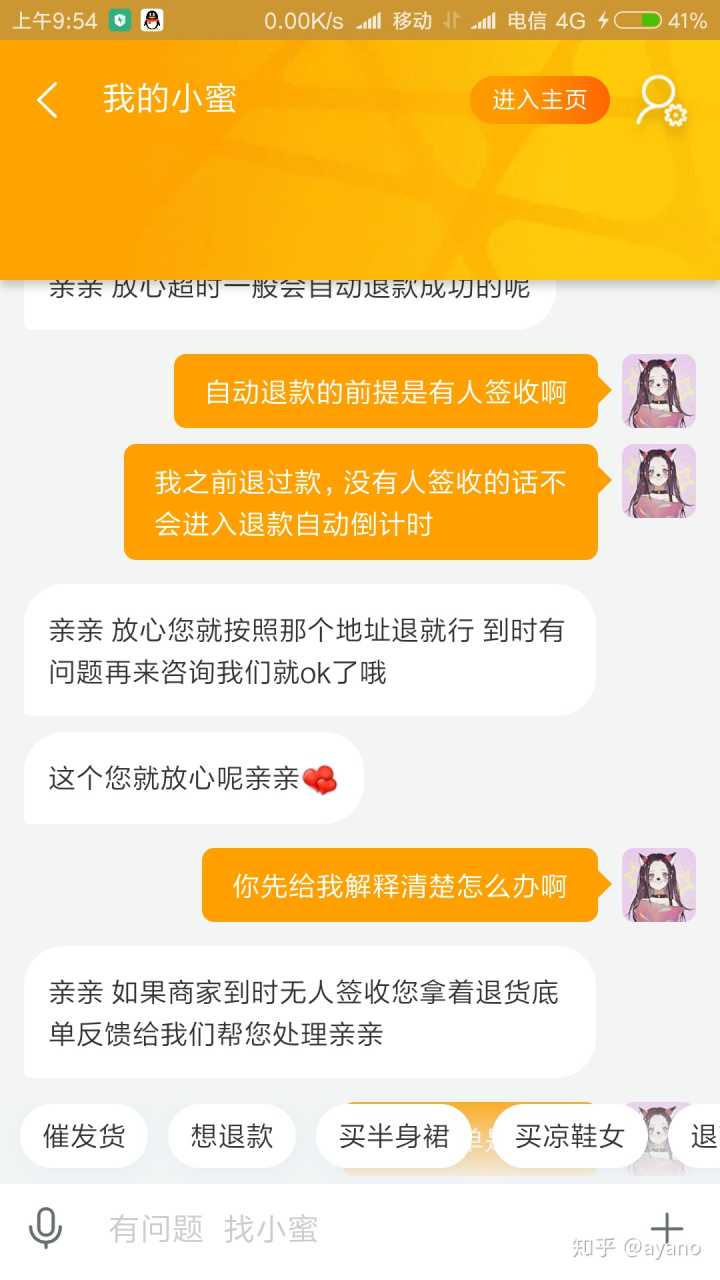The width and height of the screenshot is (720, 1280).
Task: Open the plus attachments menu
Action: coord(666,1228)
